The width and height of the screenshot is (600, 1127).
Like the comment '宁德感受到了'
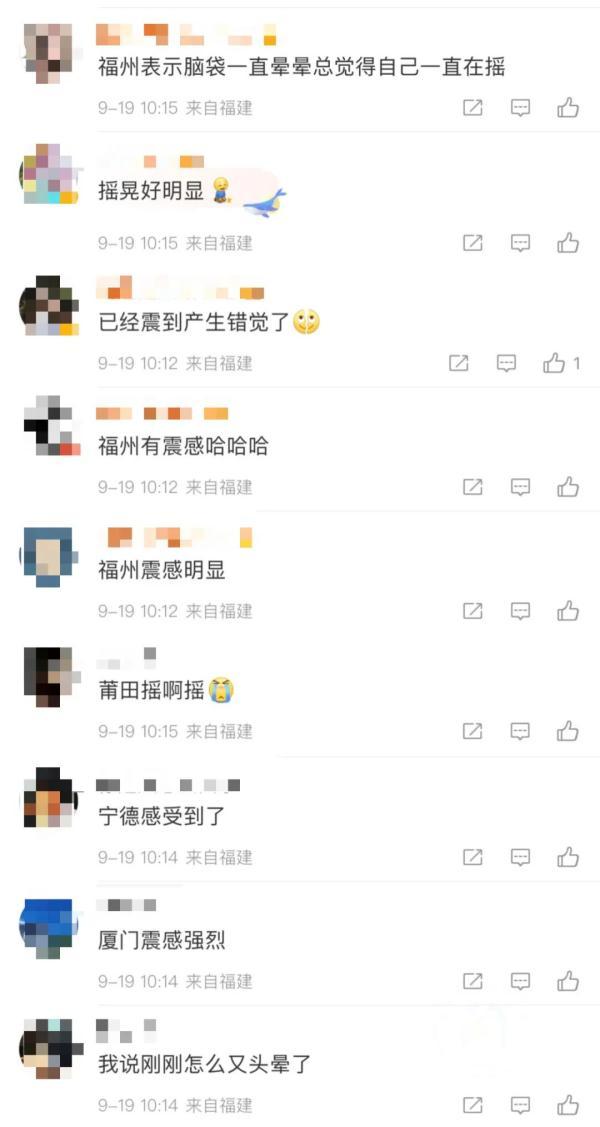[x=568, y=857]
